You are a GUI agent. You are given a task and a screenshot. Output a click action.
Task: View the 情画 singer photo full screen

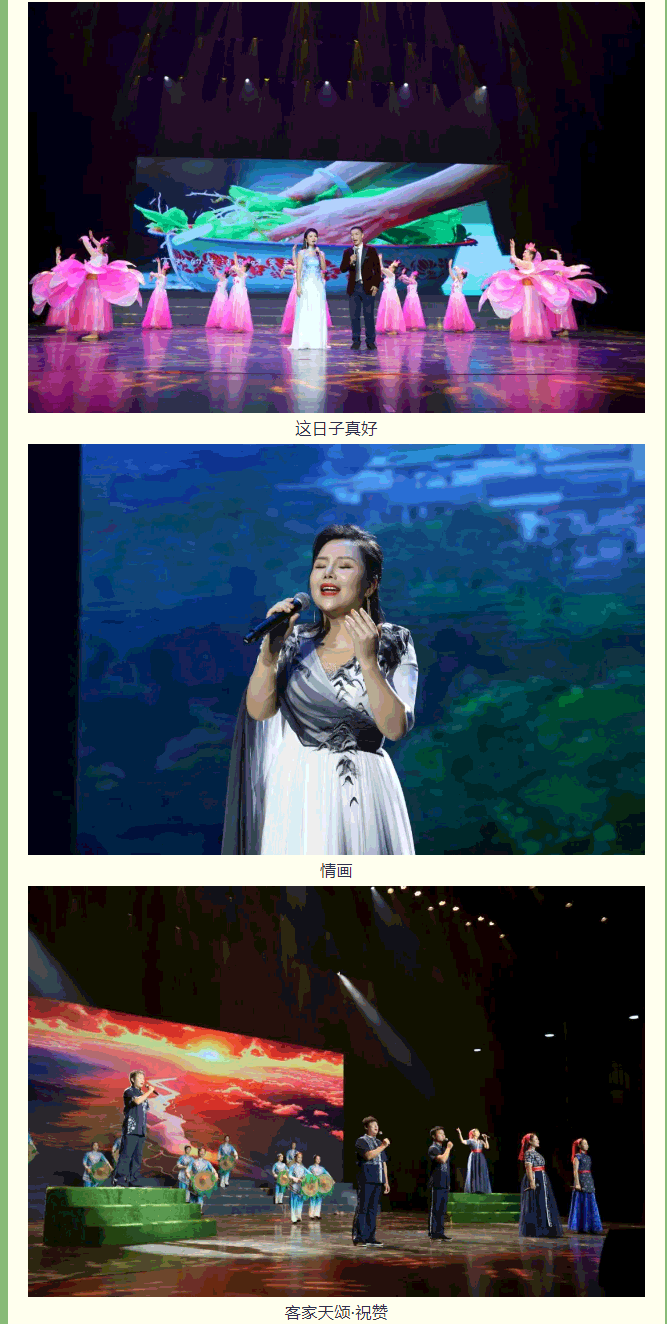pyautogui.click(x=336, y=649)
